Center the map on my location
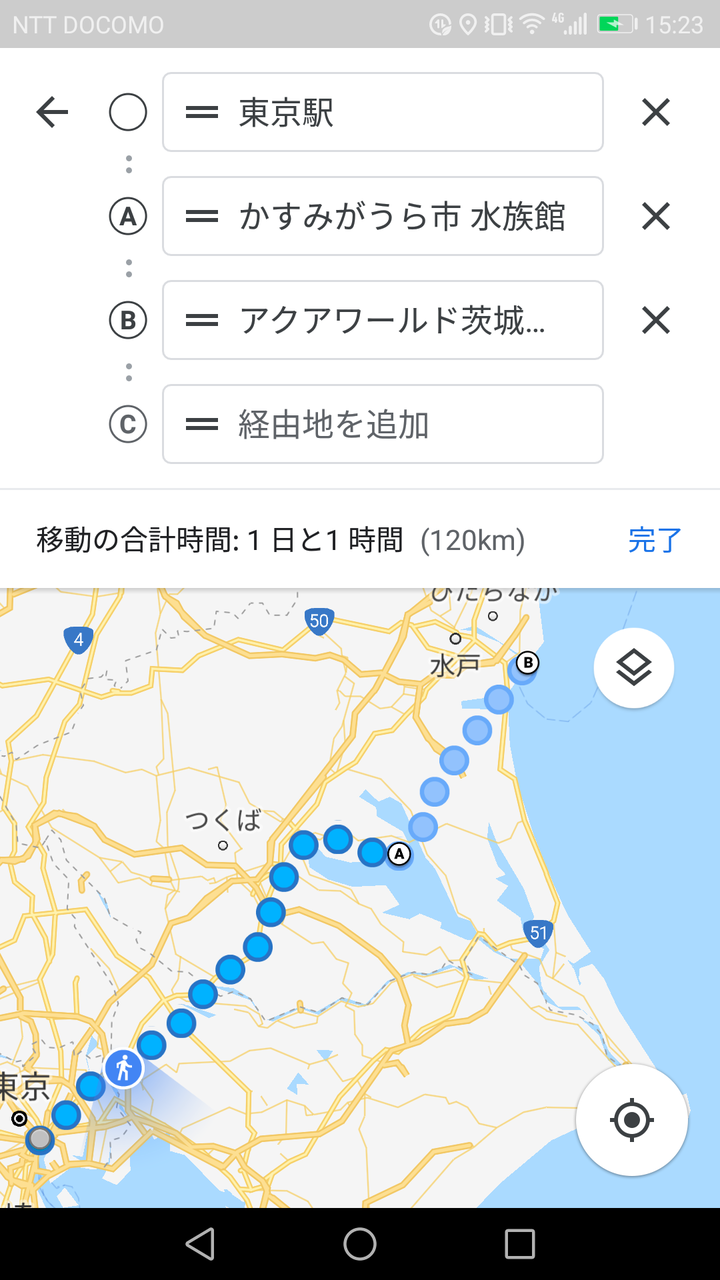 pos(632,1120)
